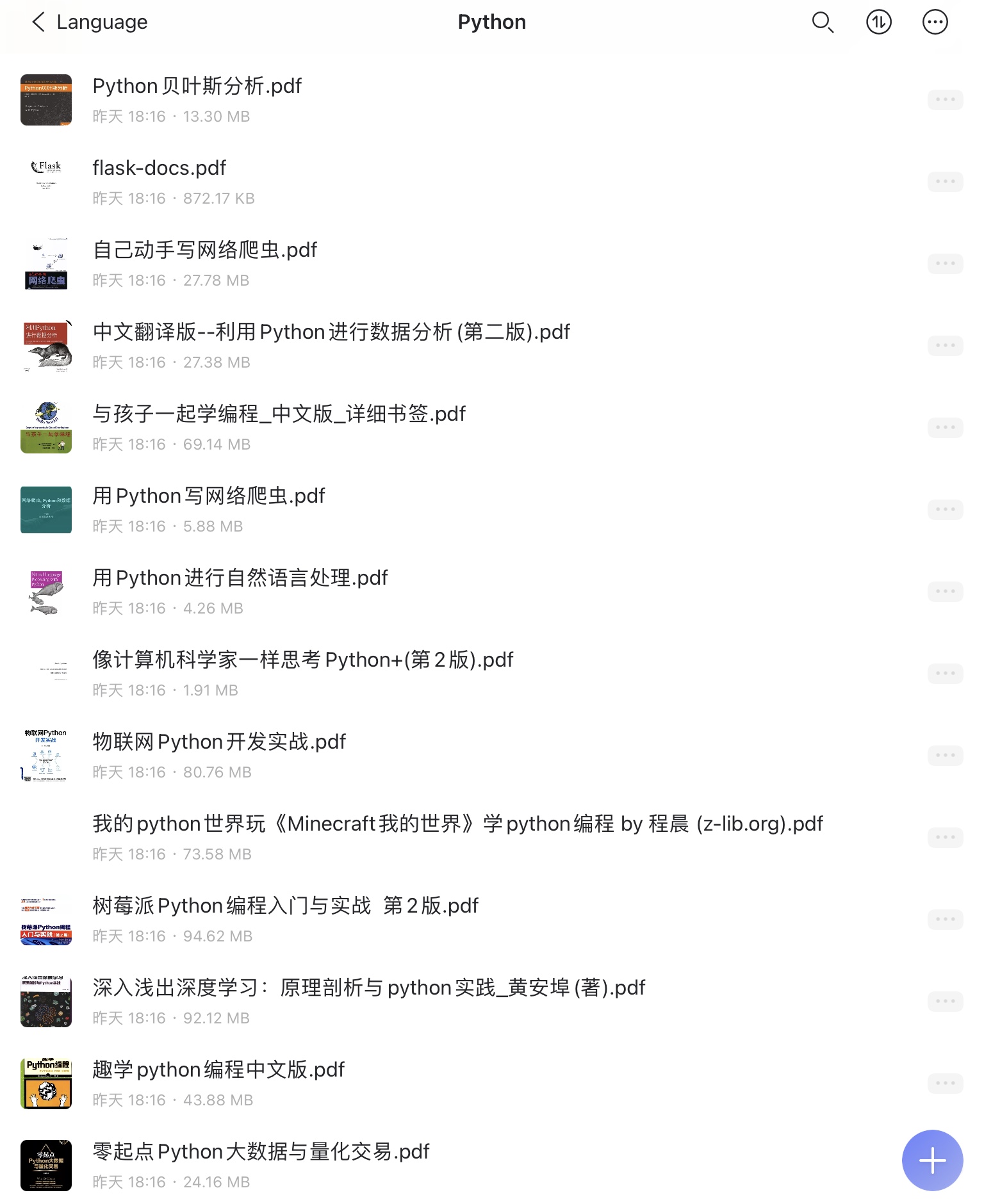Open flask-docs.pdf
The height and width of the screenshot is (1204, 984).
159,168
